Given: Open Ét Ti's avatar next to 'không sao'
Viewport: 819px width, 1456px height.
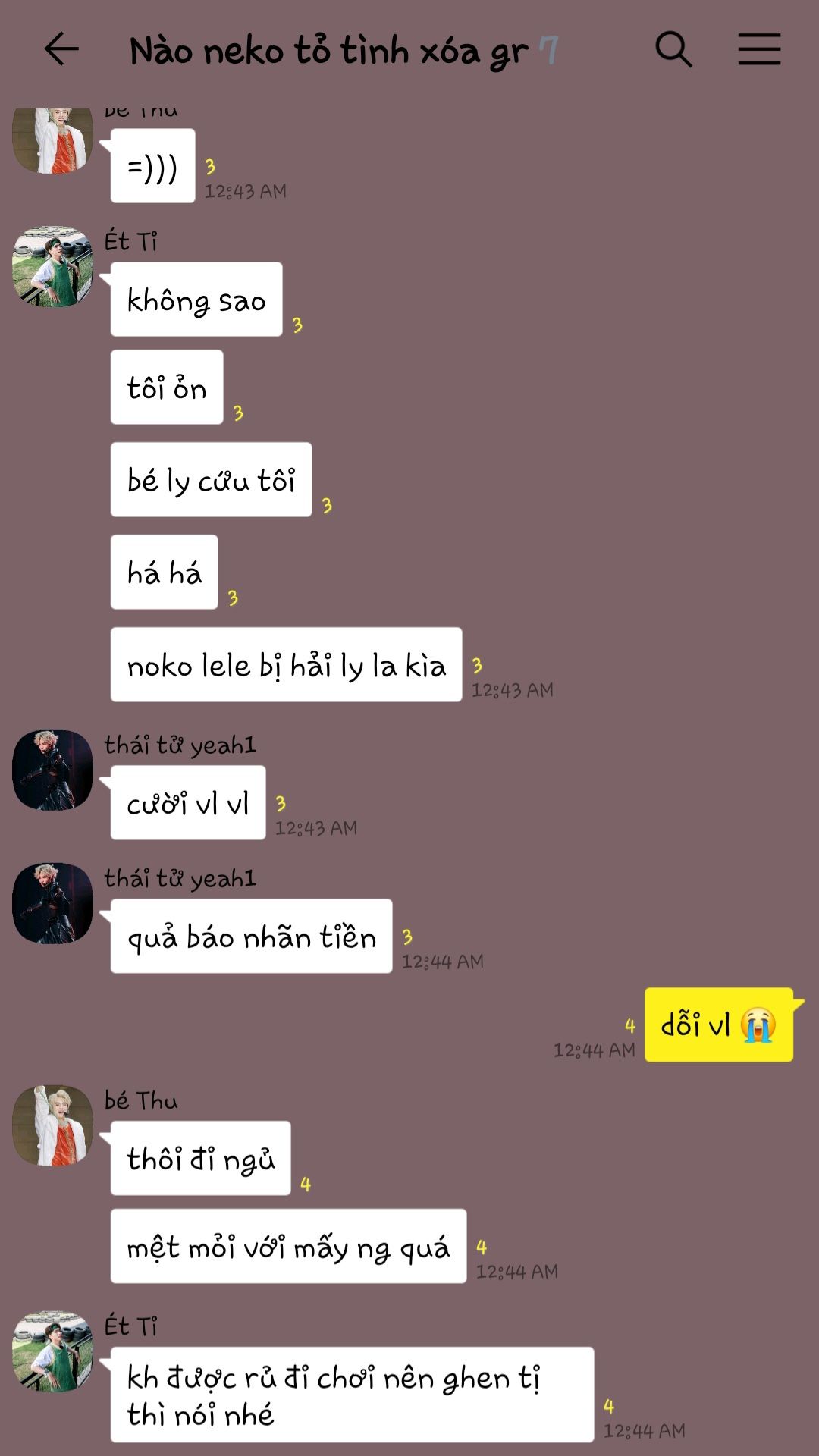Looking at the screenshot, I should (x=52, y=266).
